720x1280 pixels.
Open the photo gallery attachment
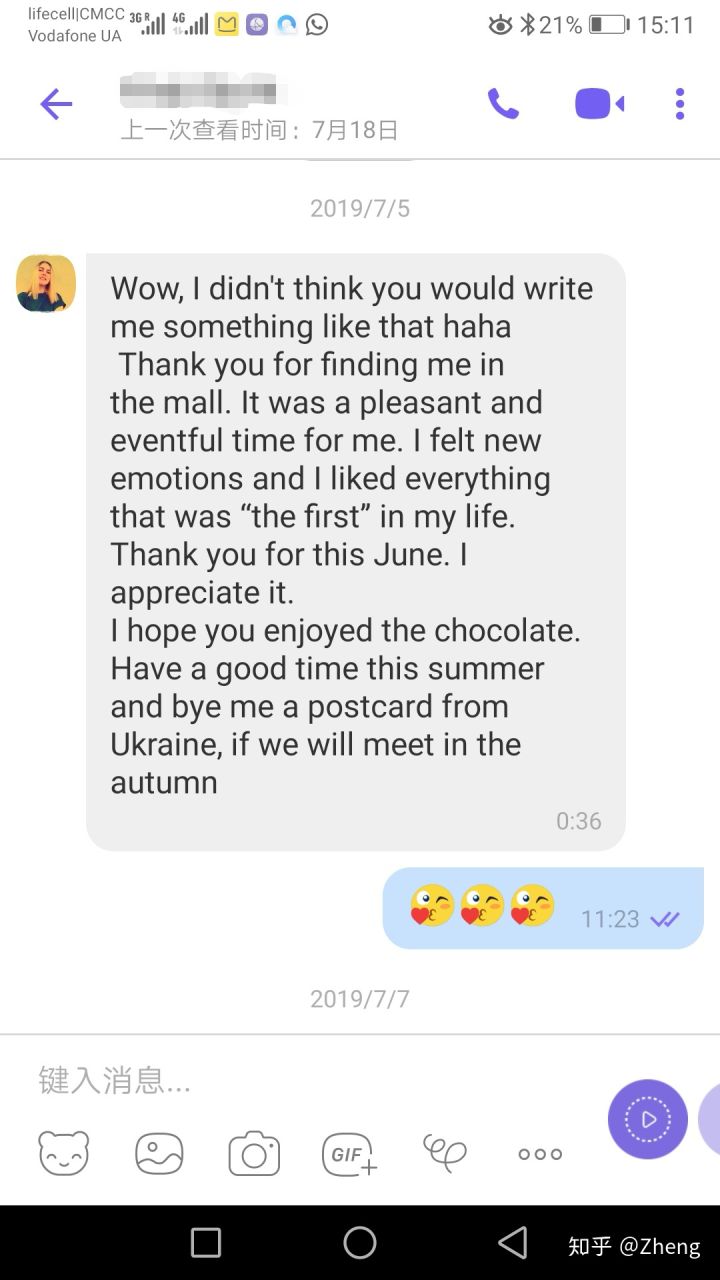(159, 1153)
